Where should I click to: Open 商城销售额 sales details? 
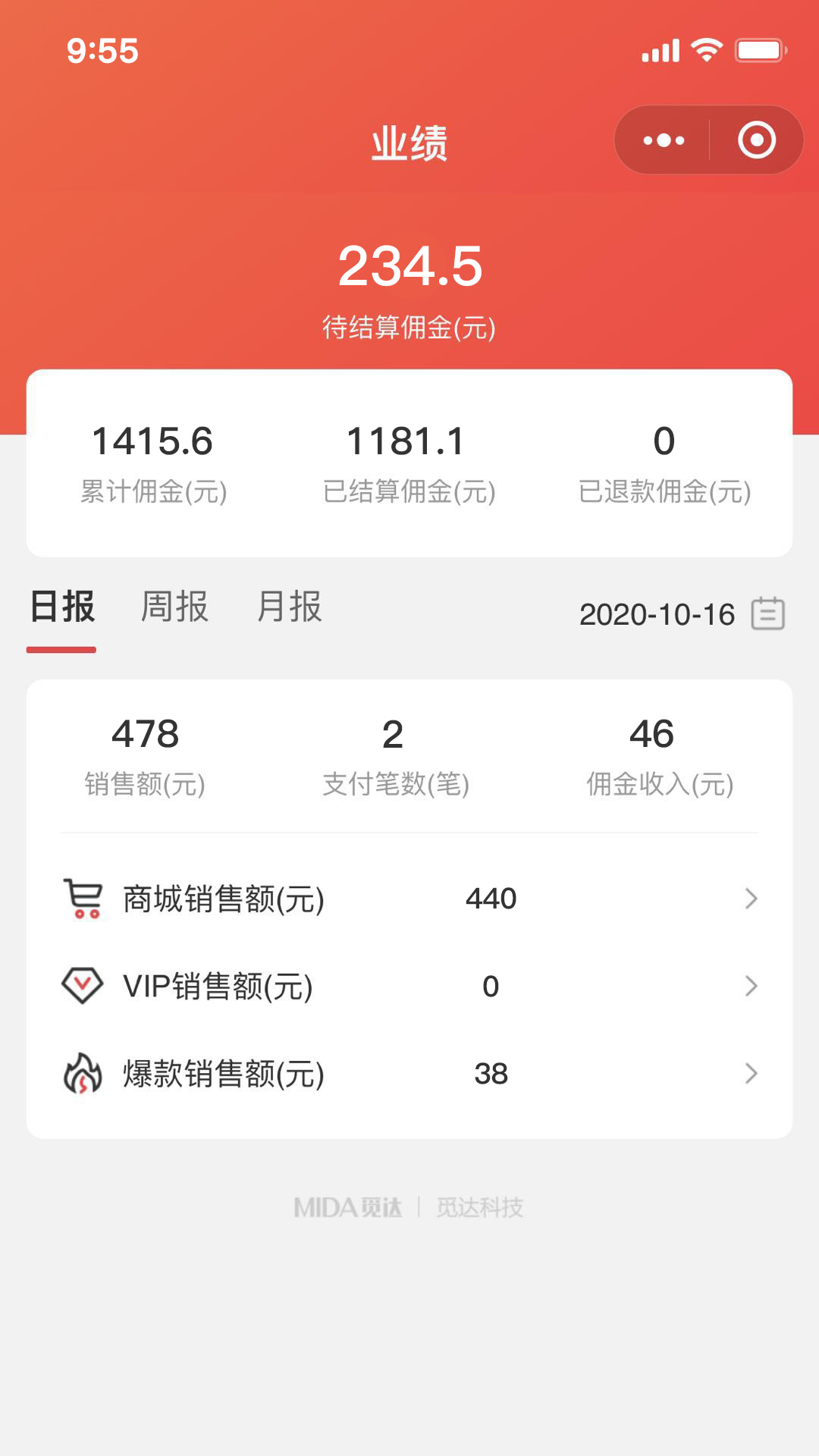(x=409, y=899)
